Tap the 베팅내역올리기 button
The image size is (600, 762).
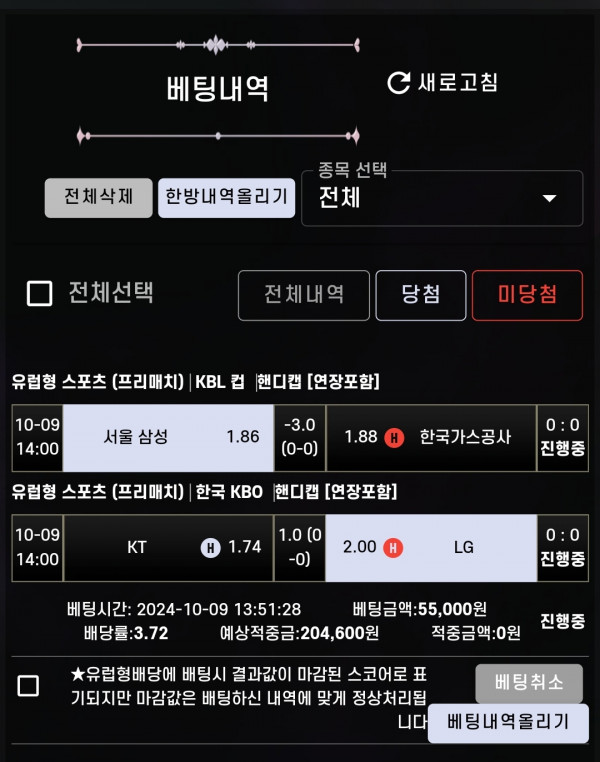pos(508,723)
